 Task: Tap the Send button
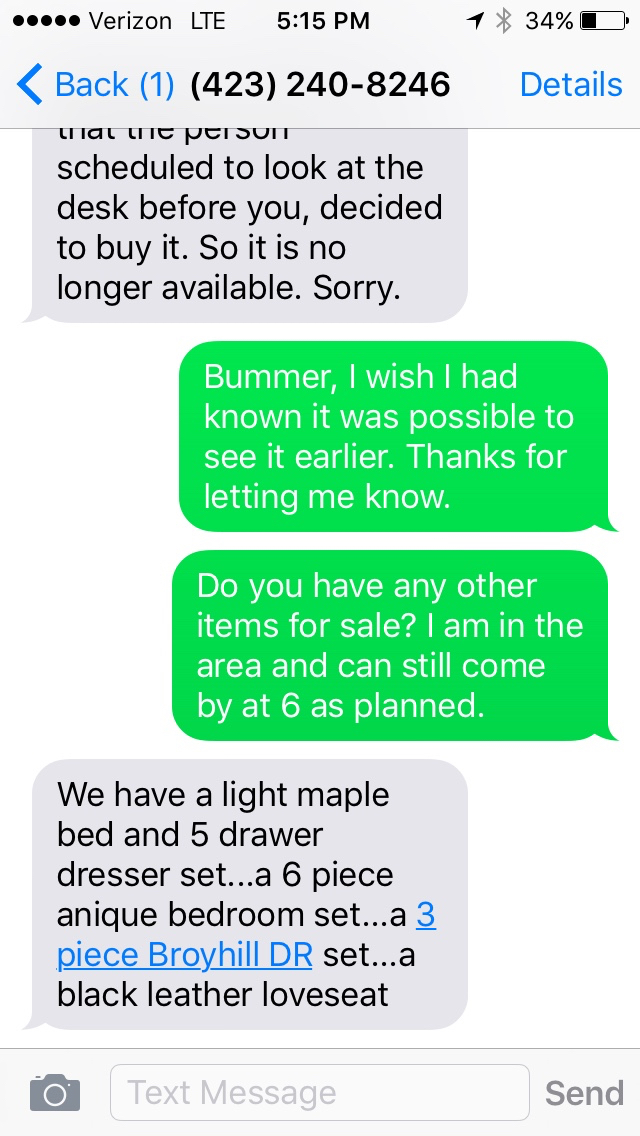(x=584, y=1093)
